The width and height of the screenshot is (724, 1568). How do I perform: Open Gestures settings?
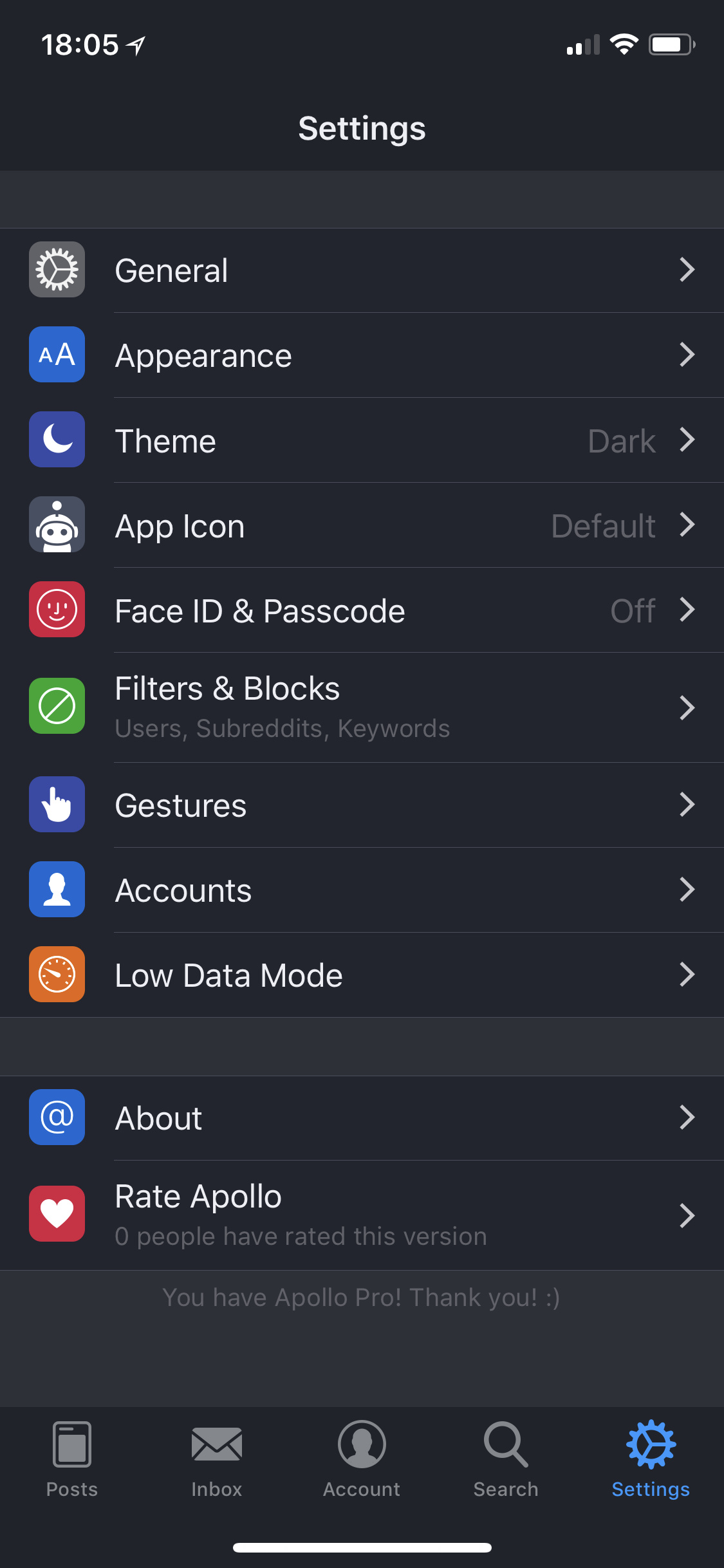362,805
